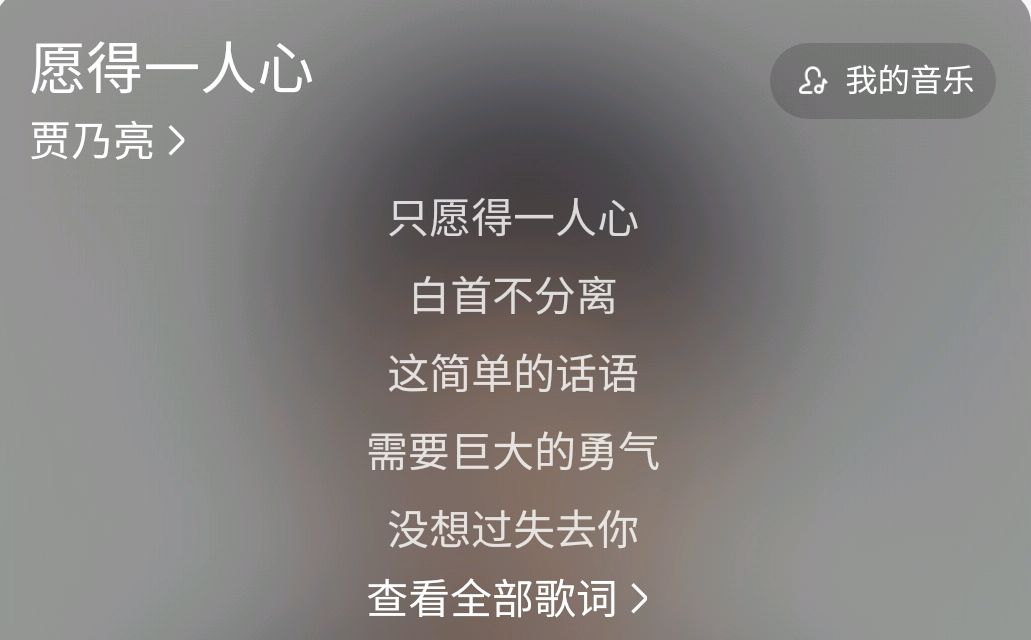
Task: Open the 我的音乐 button
Action: (x=882, y=81)
